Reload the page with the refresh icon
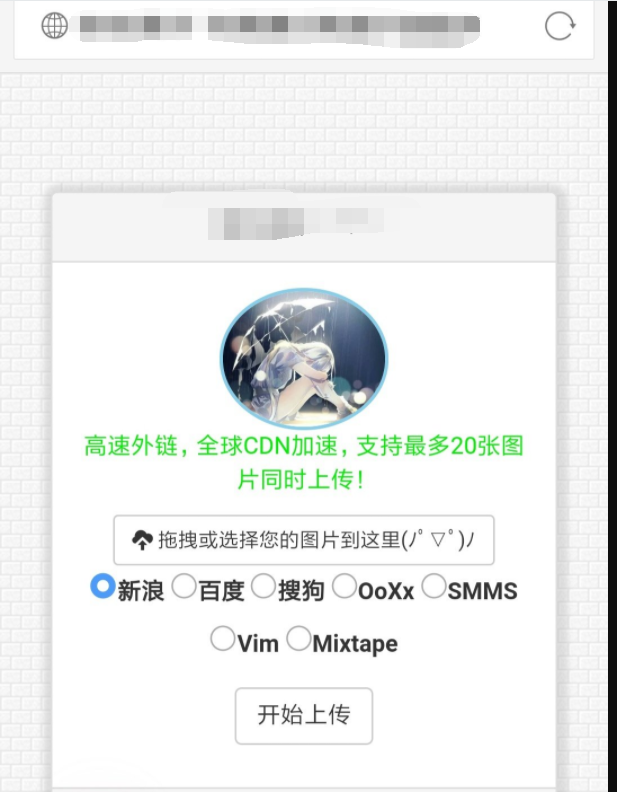Viewport: 617px width, 792px height. click(x=559, y=26)
